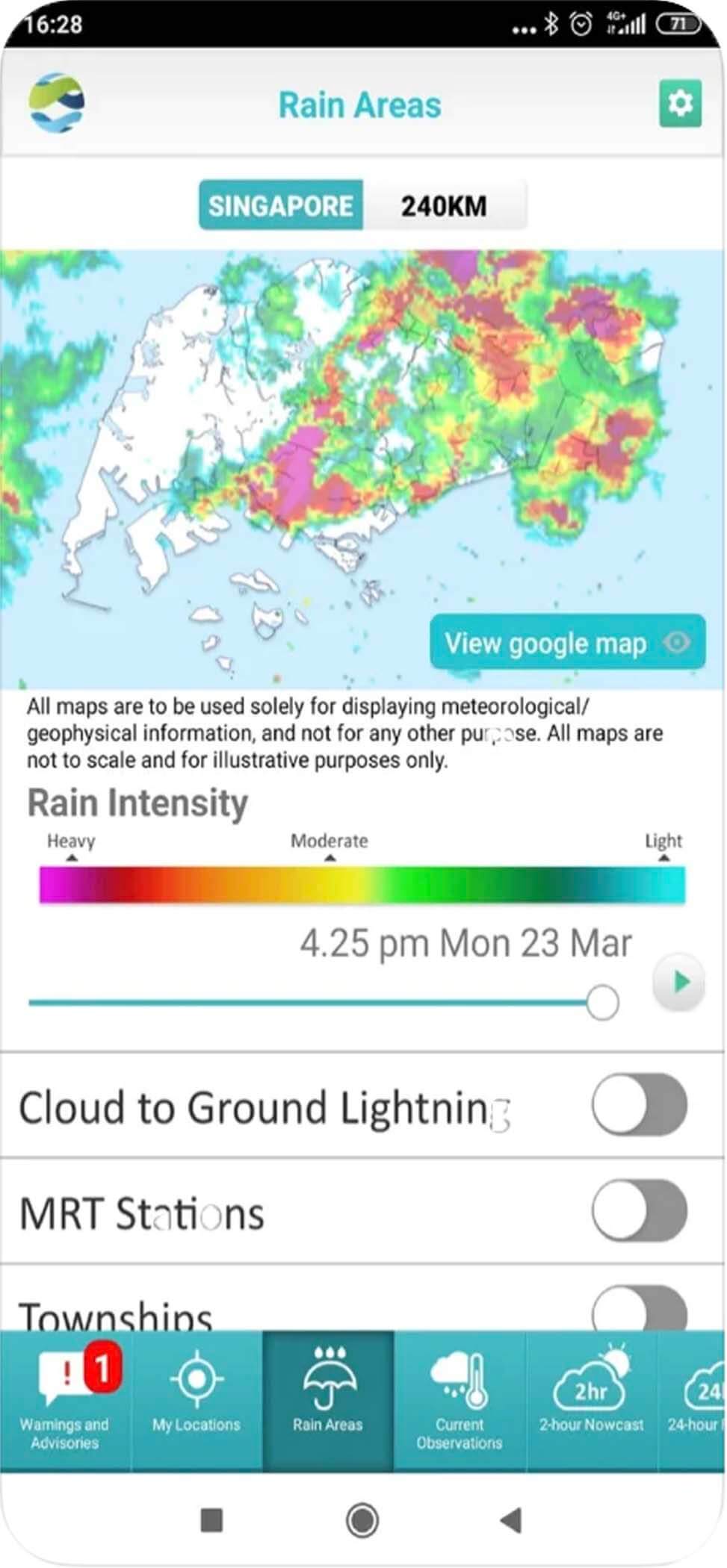Switch to the SINGAPORE map view
The image size is (727, 1568).
[279, 205]
